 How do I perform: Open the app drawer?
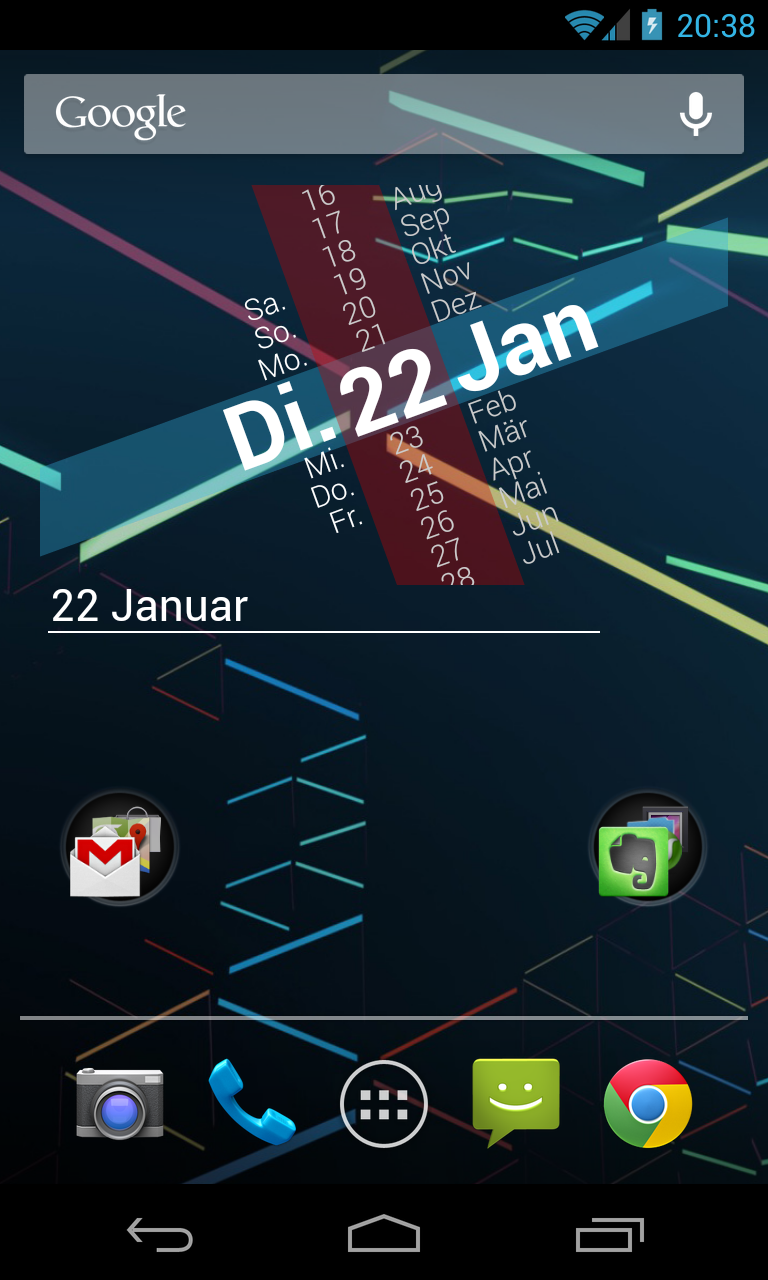tap(384, 1104)
